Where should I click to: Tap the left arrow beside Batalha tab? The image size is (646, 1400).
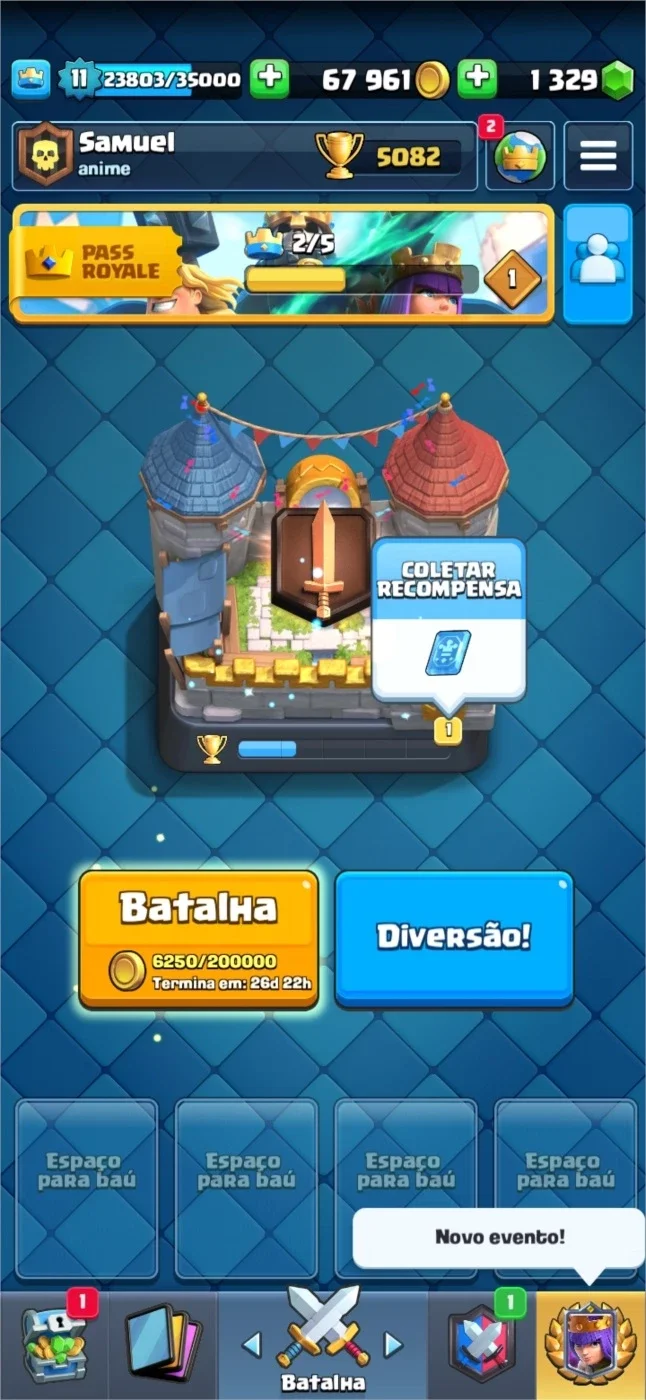pyautogui.click(x=251, y=1344)
